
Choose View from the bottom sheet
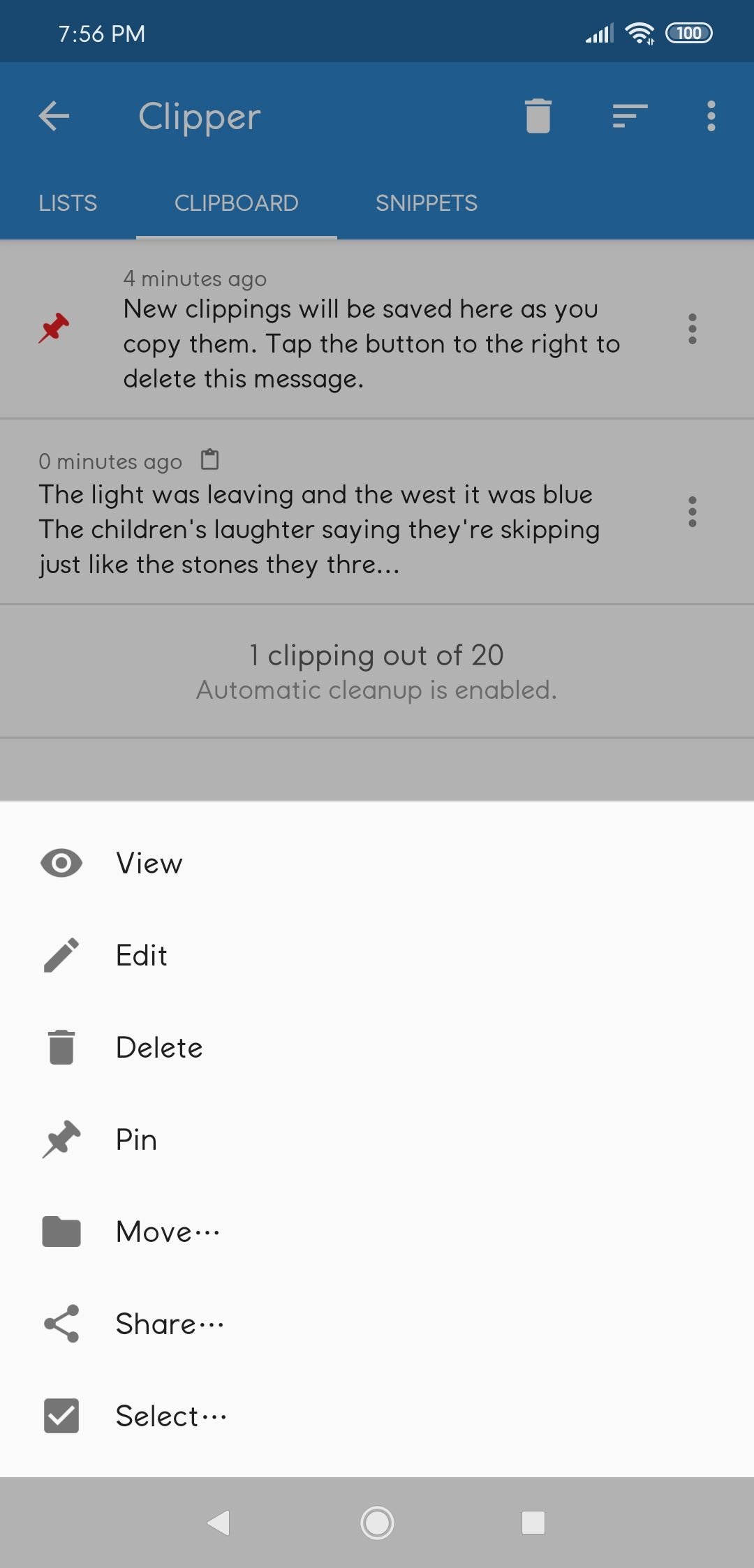click(x=377, y=863)
